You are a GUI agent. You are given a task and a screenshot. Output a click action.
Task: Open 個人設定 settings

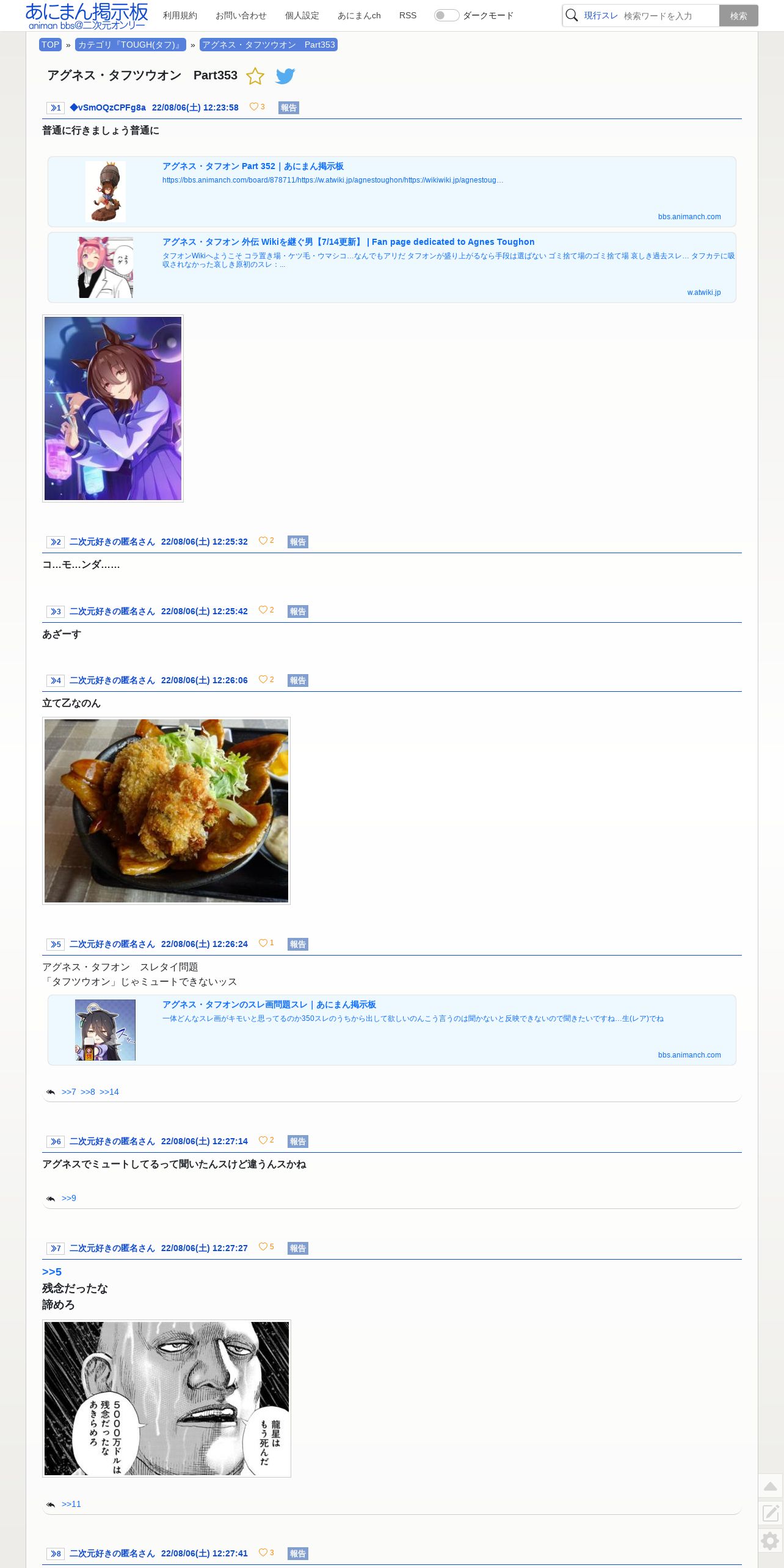click(302, 15)
